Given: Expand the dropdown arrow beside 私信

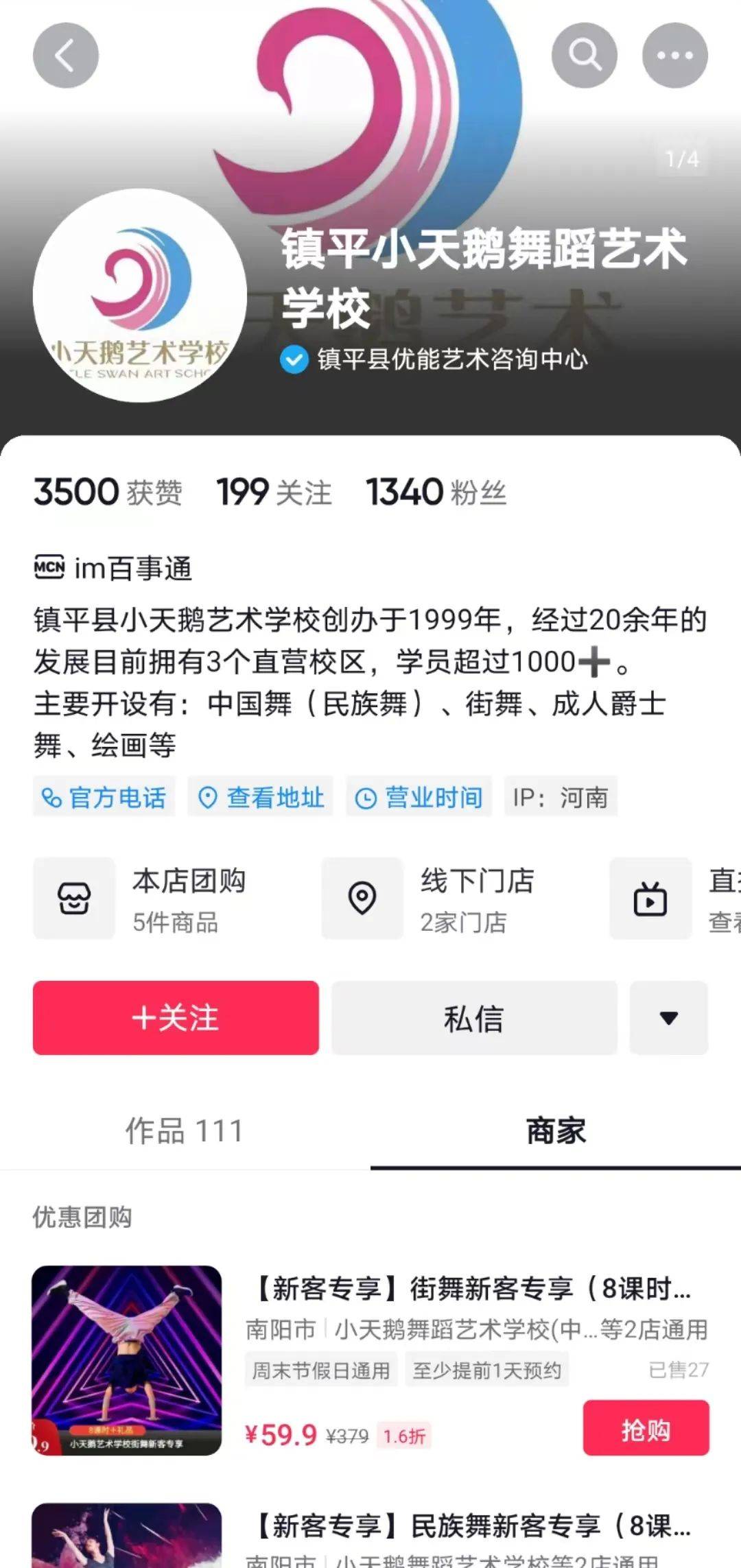Looking at the screenshot, I should pos(668,1018).
